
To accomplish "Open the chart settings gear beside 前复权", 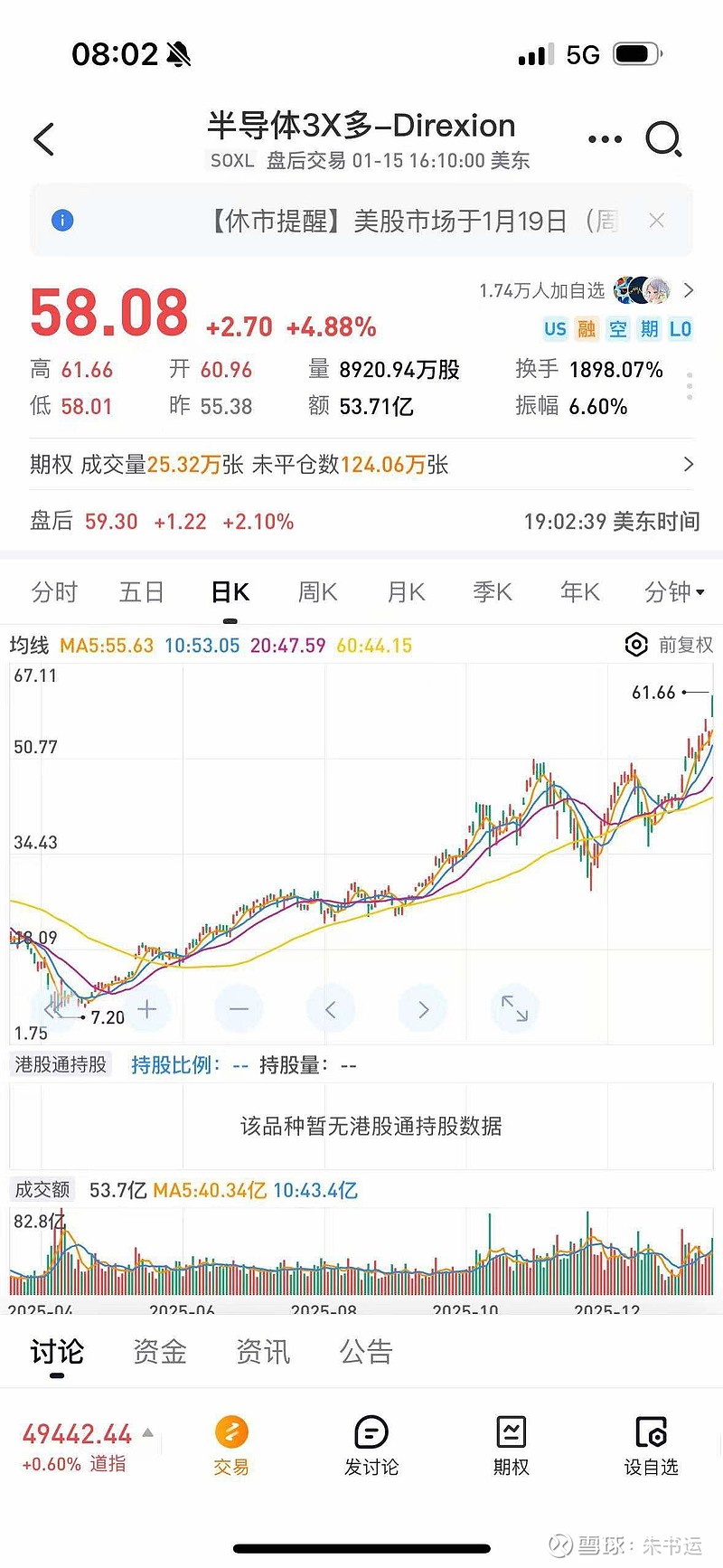I will pos(636,645).
